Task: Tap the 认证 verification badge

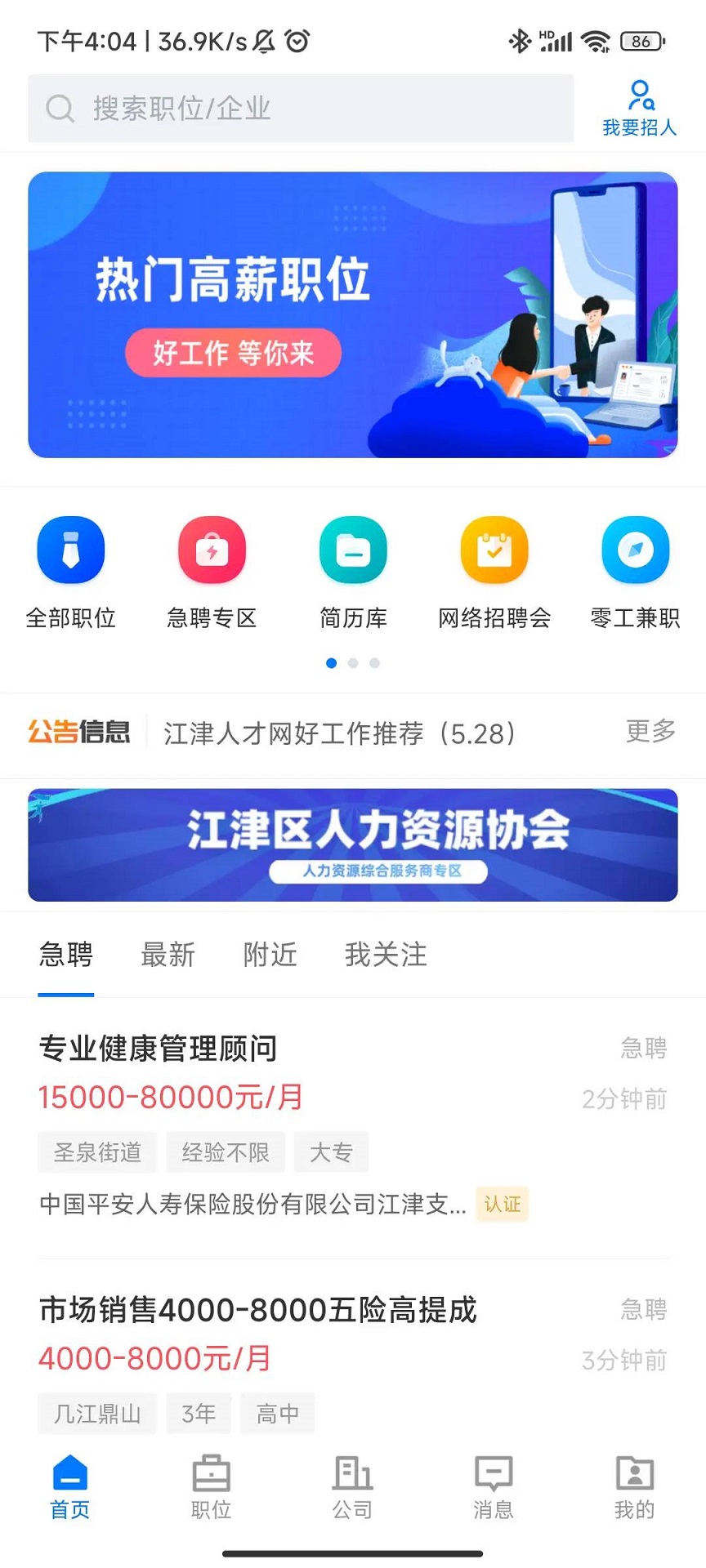Action: (502, 1205)
